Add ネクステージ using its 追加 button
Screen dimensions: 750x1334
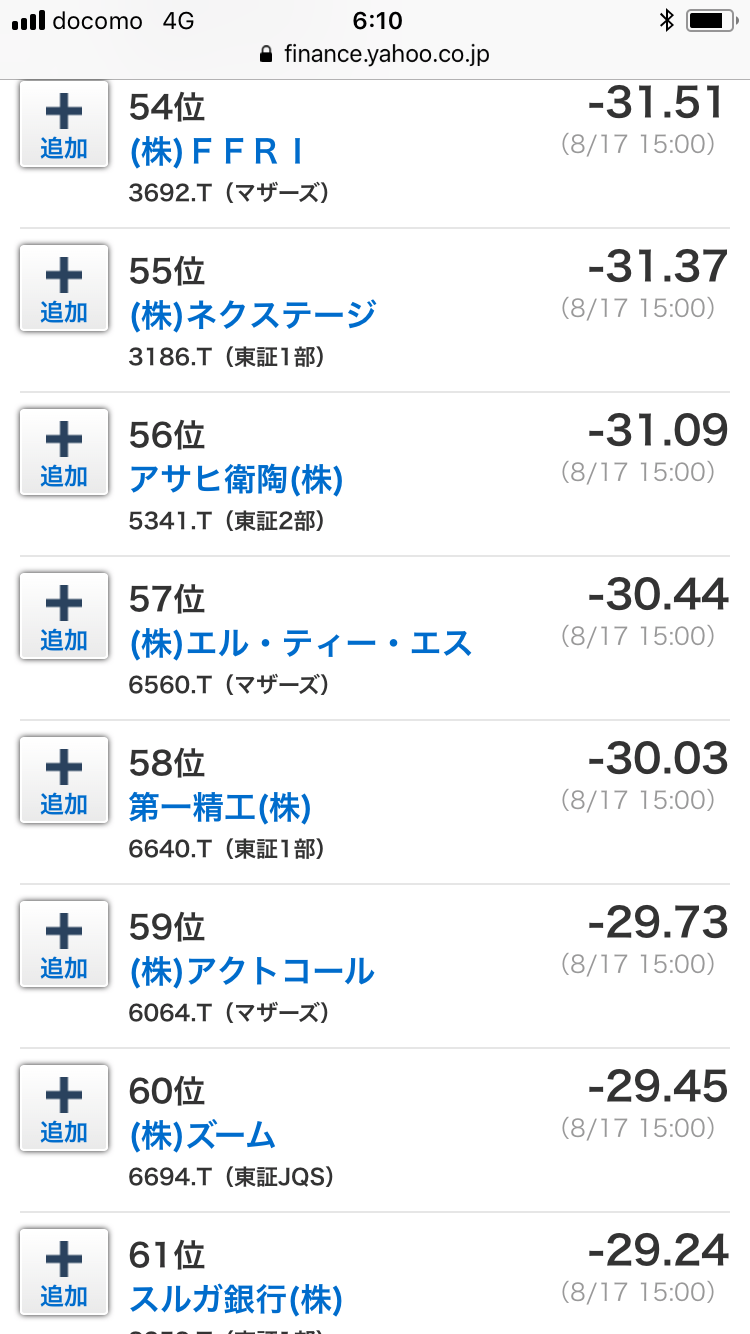point(63,288)
